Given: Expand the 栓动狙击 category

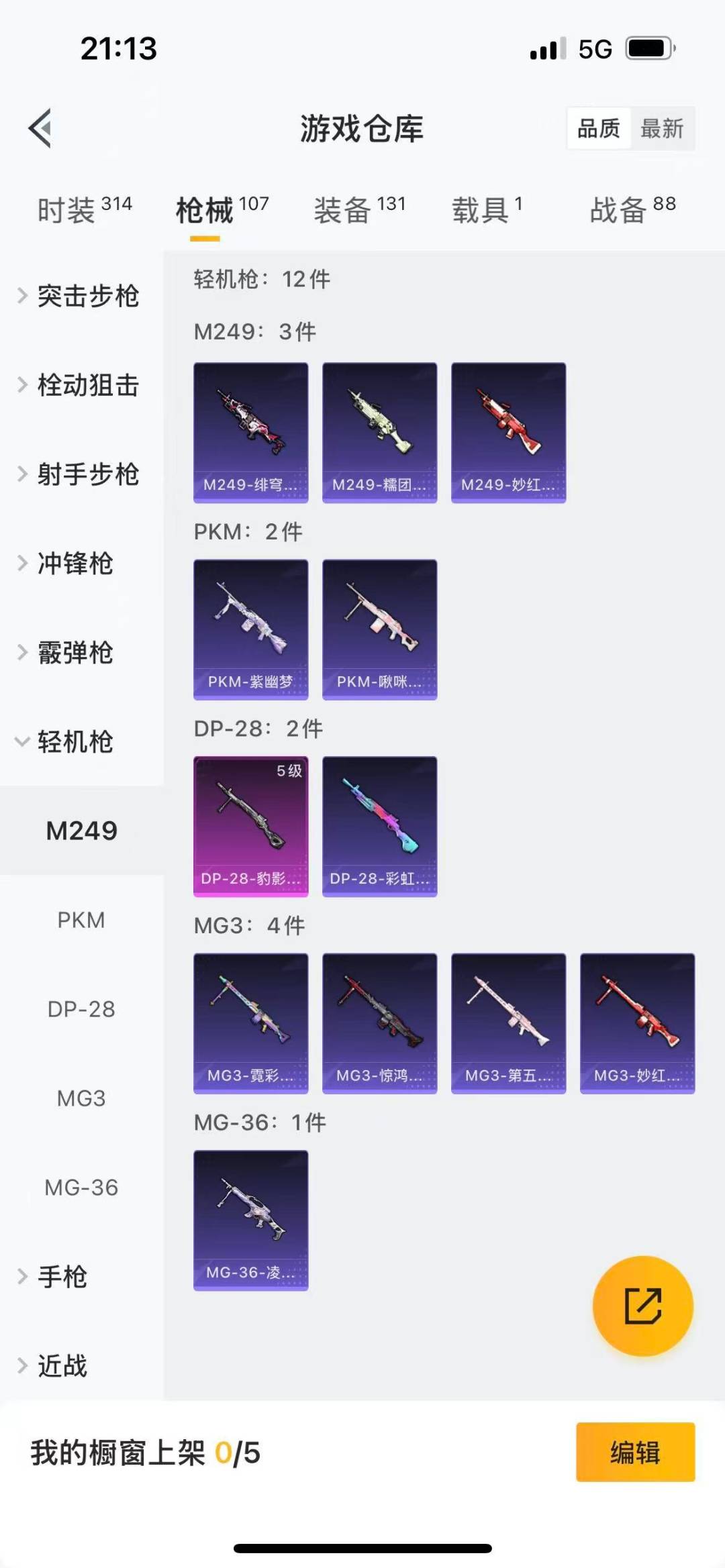Looking at the screenshot, I should click(87, 385).
